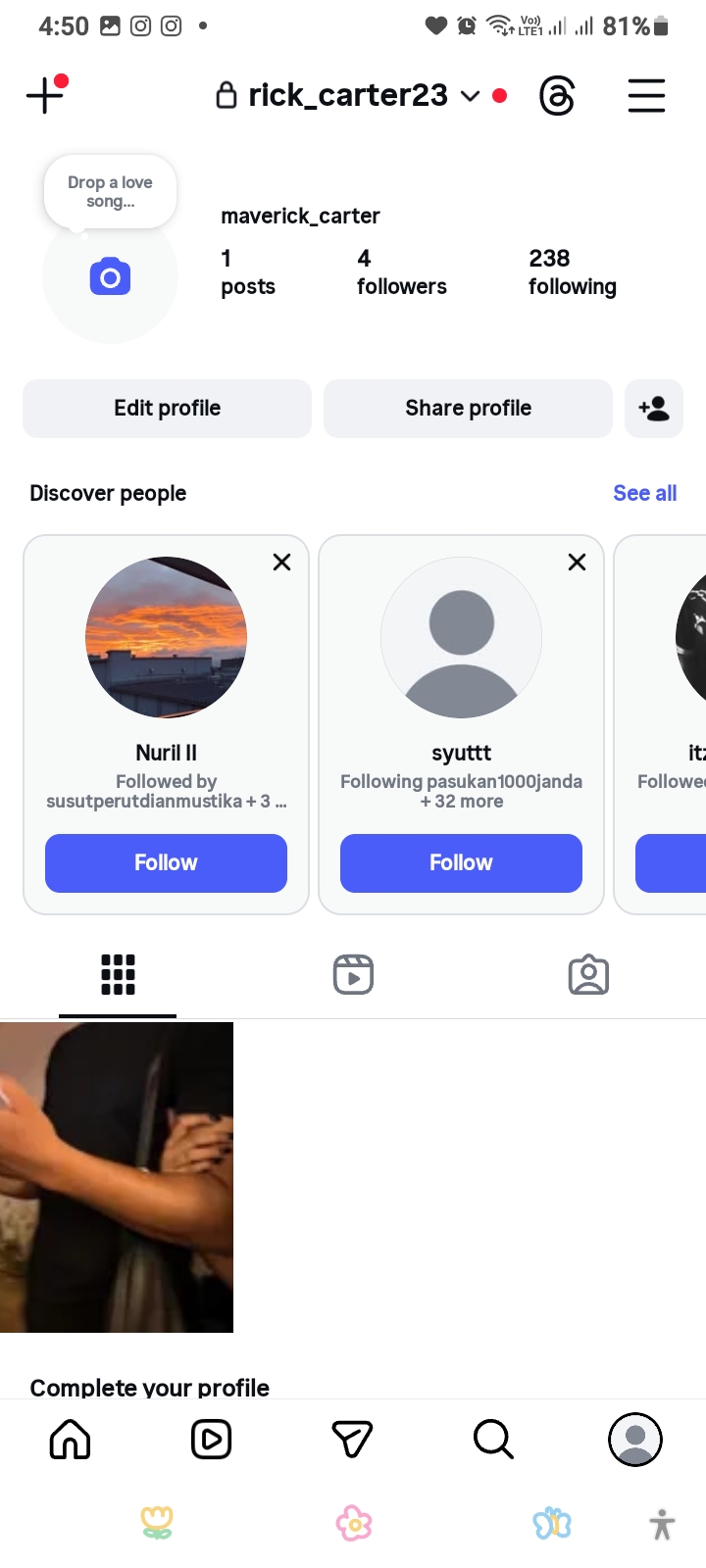Follow Nuril II
This screenshot has height=1568, width=706.
[x=166, y=862]
